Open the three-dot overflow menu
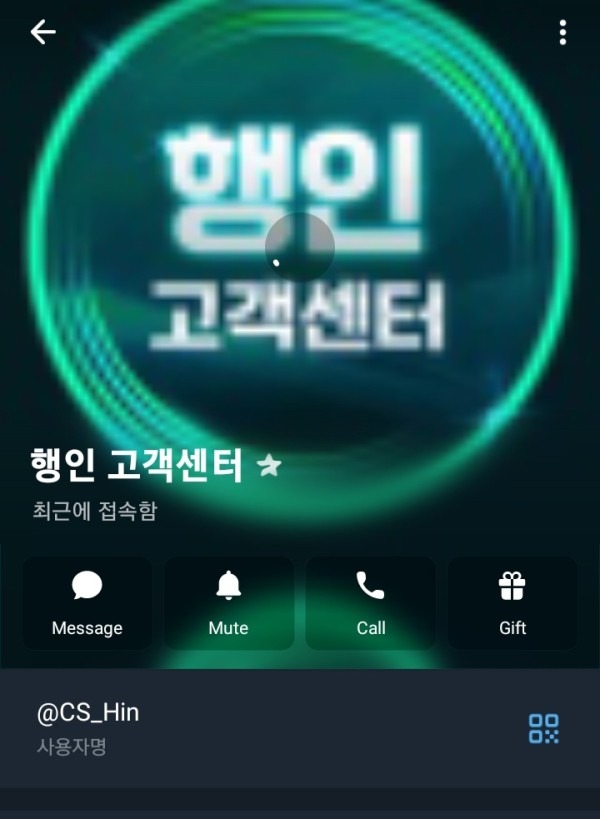The width and height of the screenshot is (600, 819). point(563,33)
